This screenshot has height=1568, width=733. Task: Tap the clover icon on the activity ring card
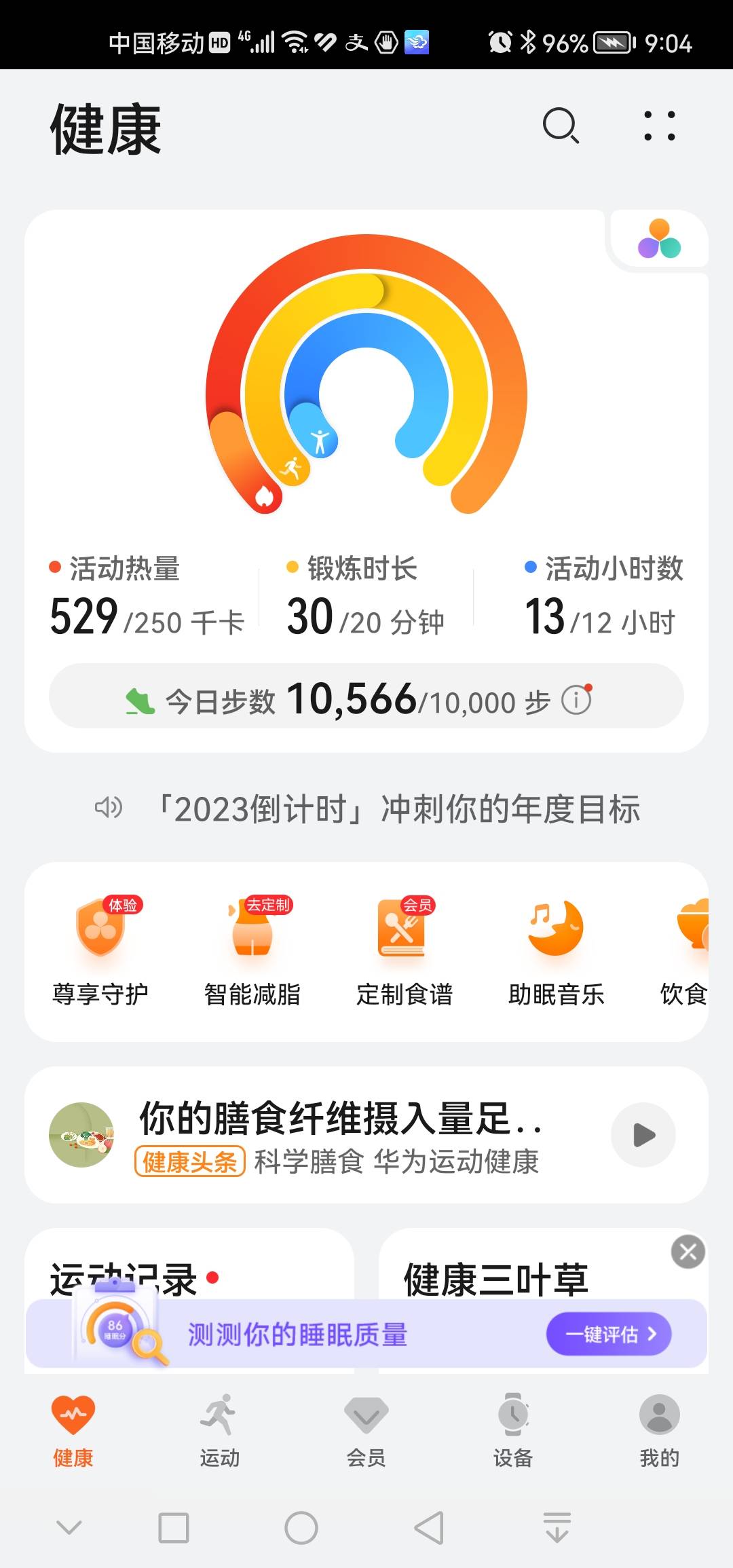click(x=659, y=239)
